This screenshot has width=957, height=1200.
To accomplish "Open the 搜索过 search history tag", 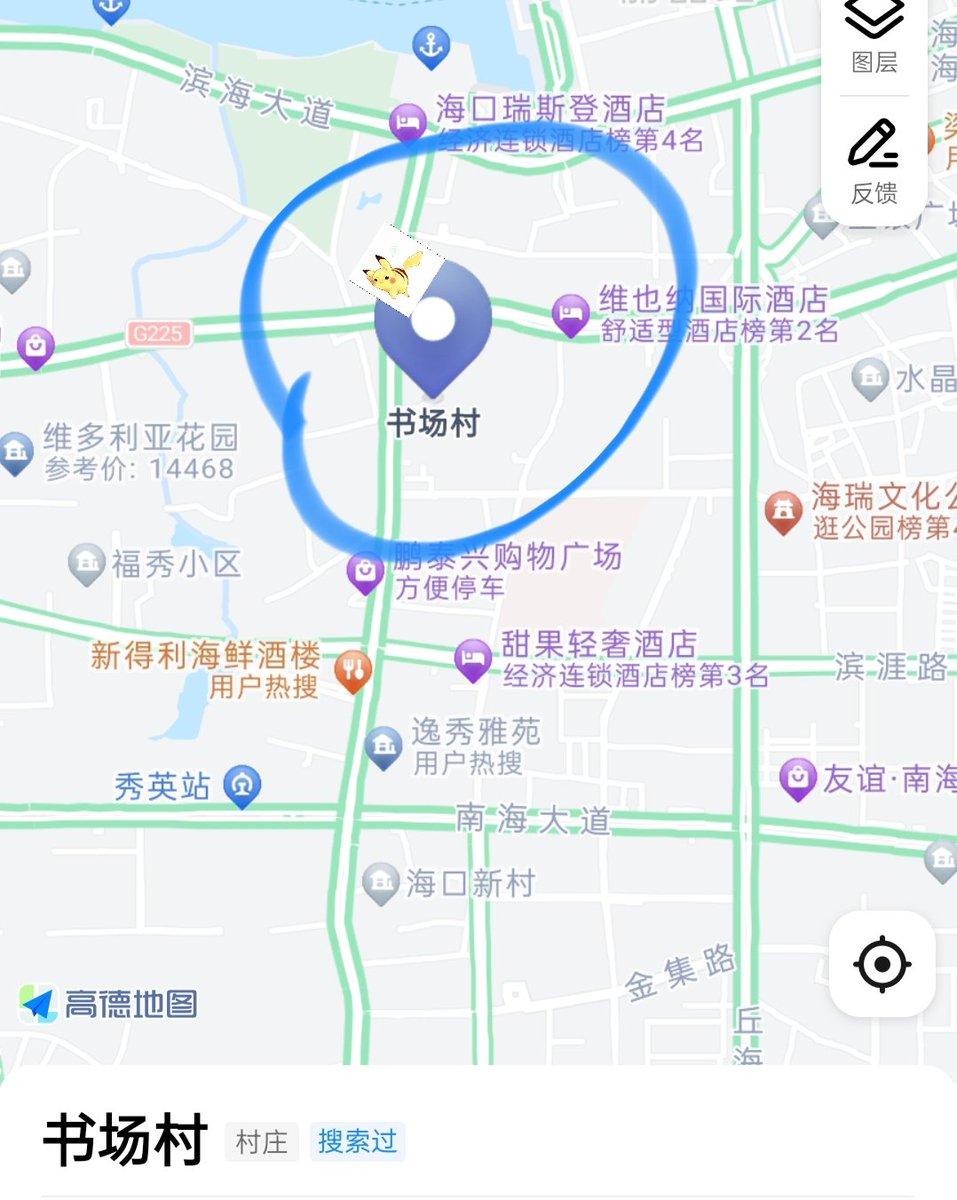I will pyautogui.click(x=357, y=1141).
